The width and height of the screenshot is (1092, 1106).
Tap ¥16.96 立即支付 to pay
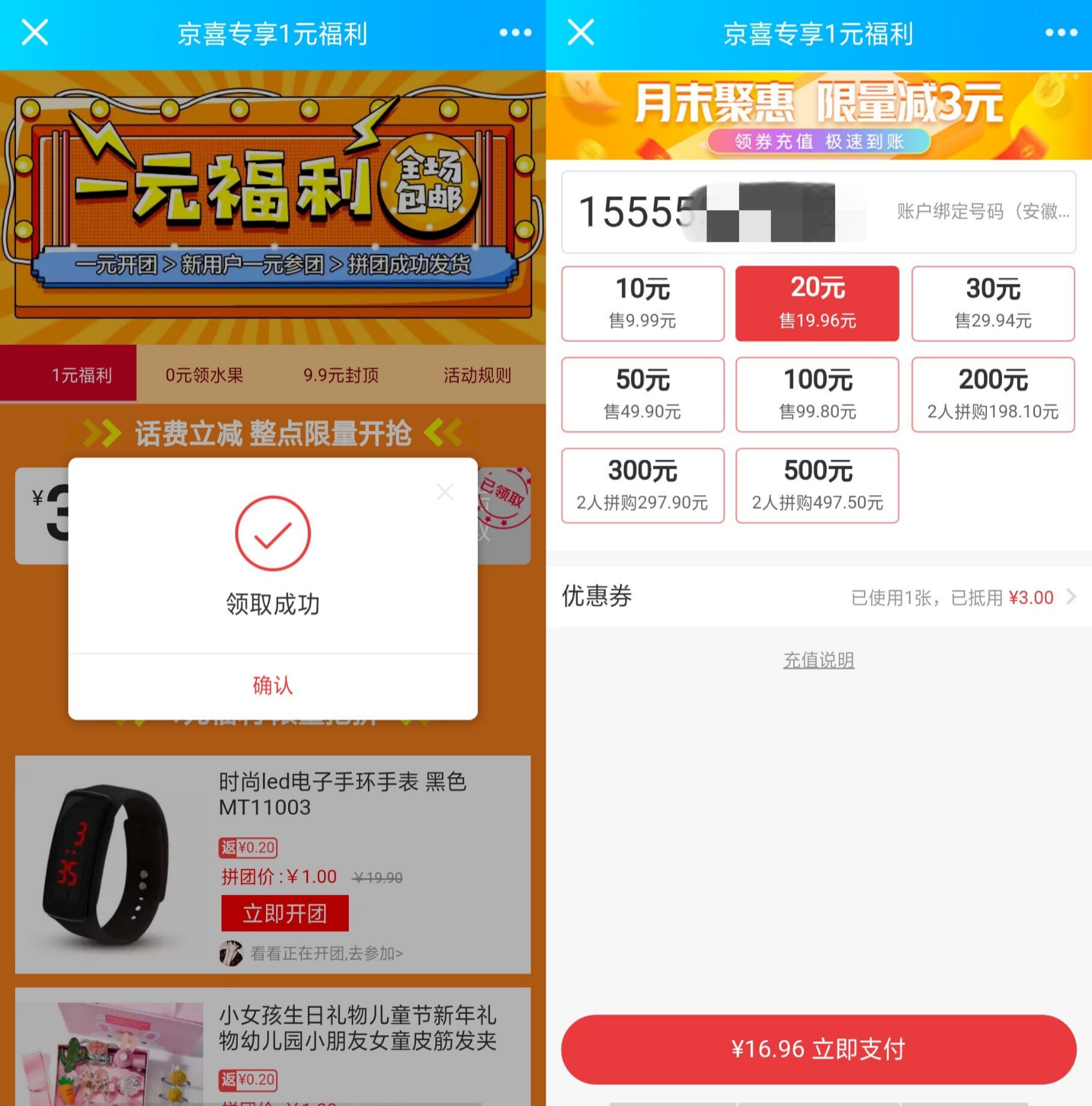[x=819, y=1049]
